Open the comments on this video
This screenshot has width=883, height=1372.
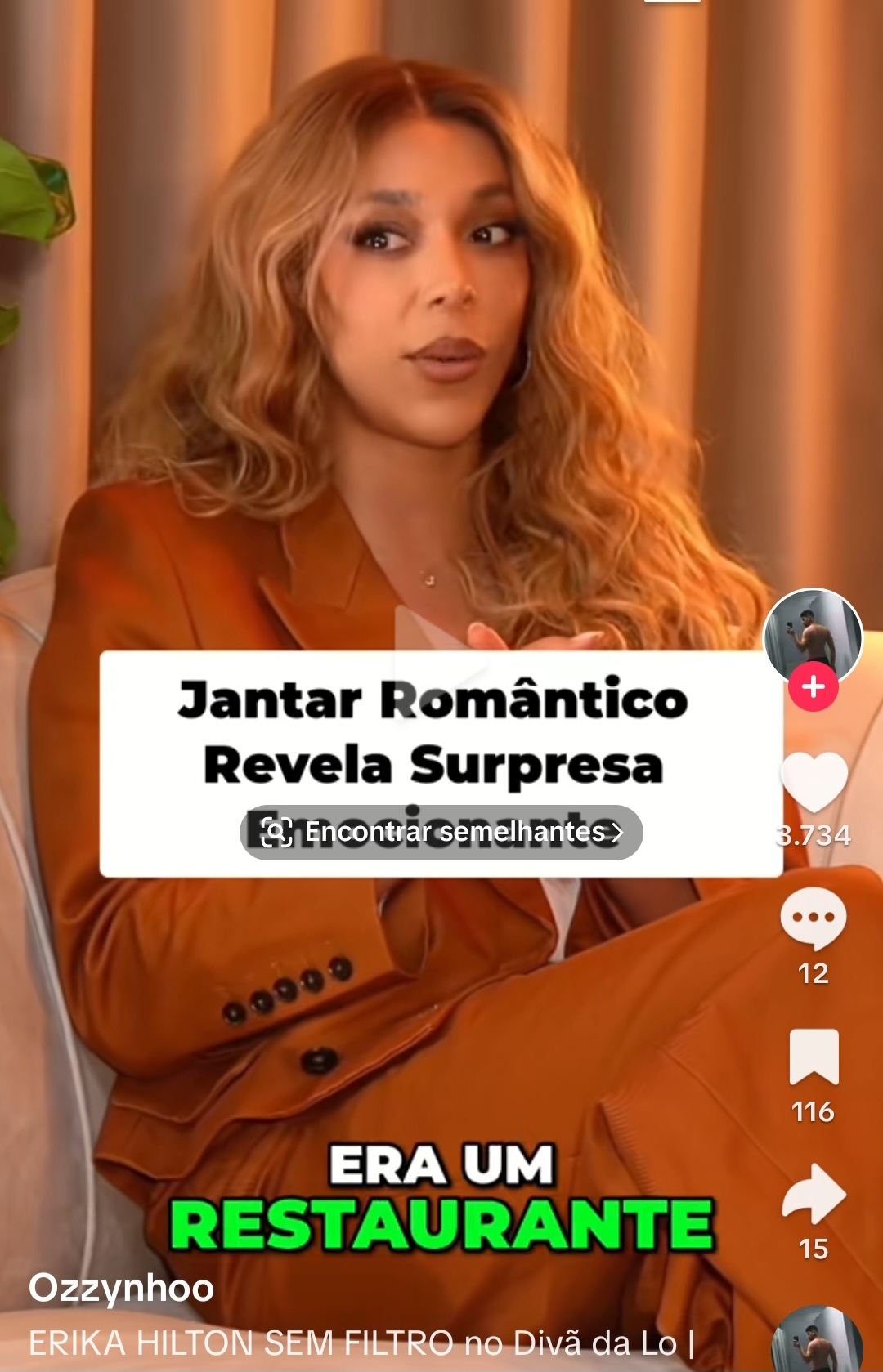813,919
